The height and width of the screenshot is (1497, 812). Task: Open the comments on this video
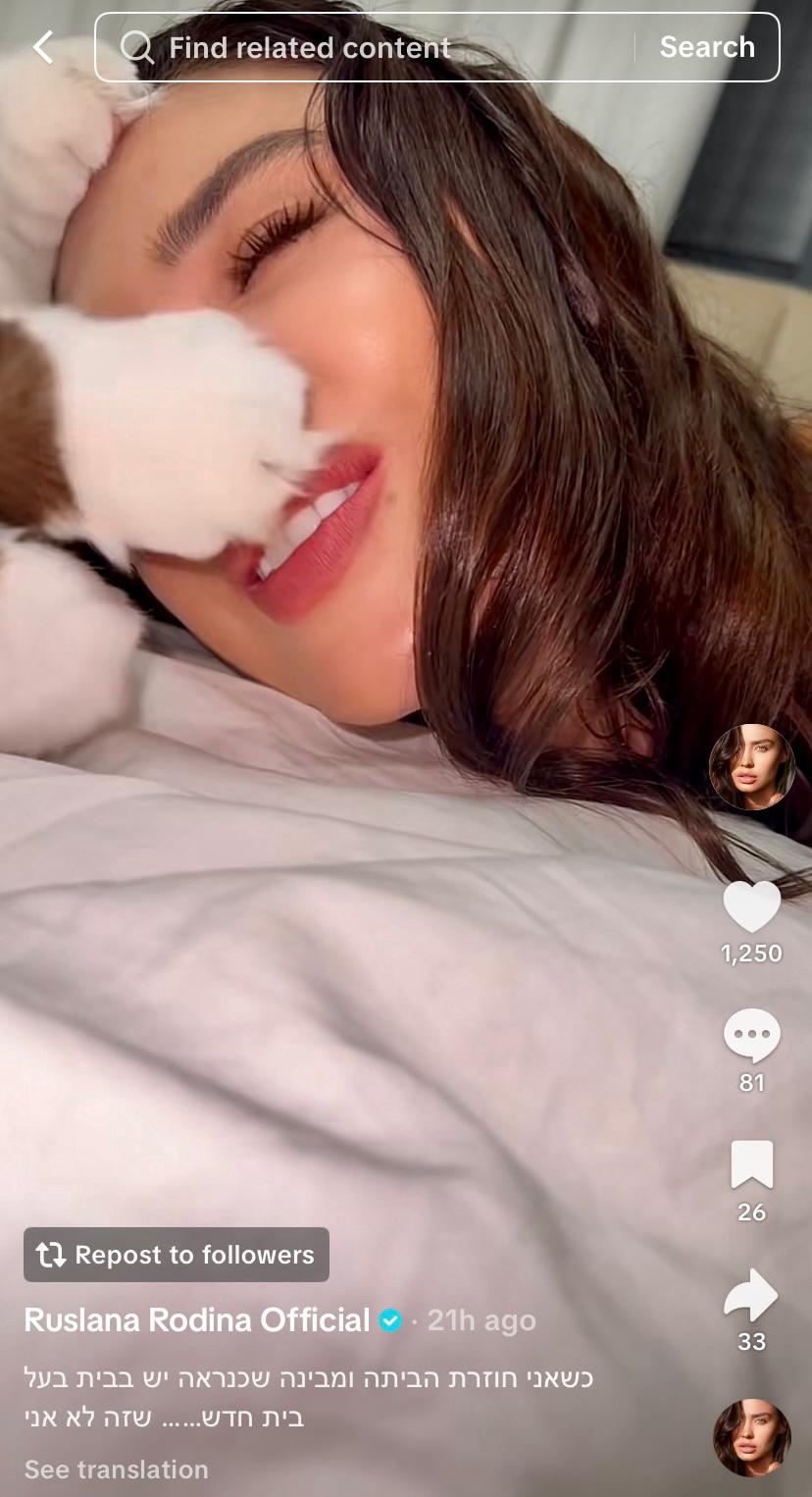tap(751, 1037)
